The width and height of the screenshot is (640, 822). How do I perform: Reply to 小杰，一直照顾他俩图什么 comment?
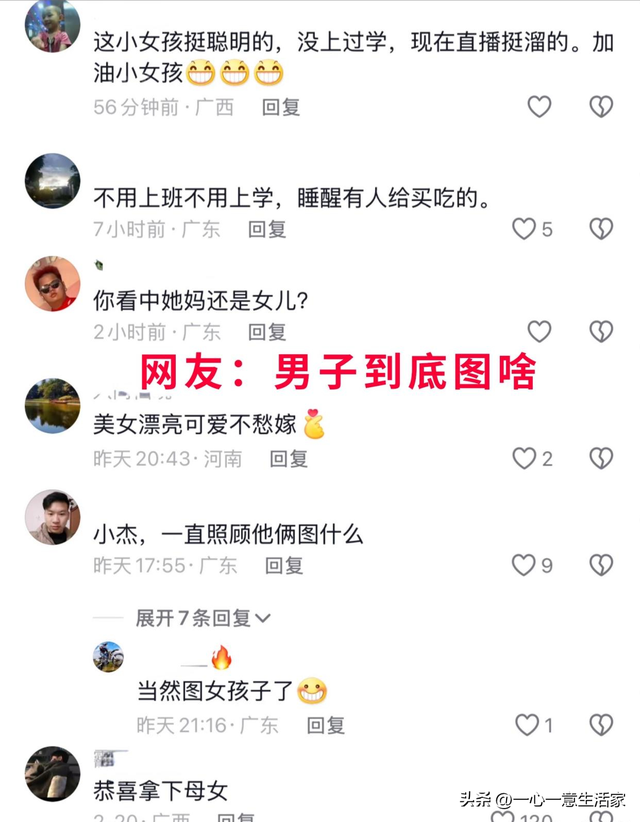click(x=284, y=566)
